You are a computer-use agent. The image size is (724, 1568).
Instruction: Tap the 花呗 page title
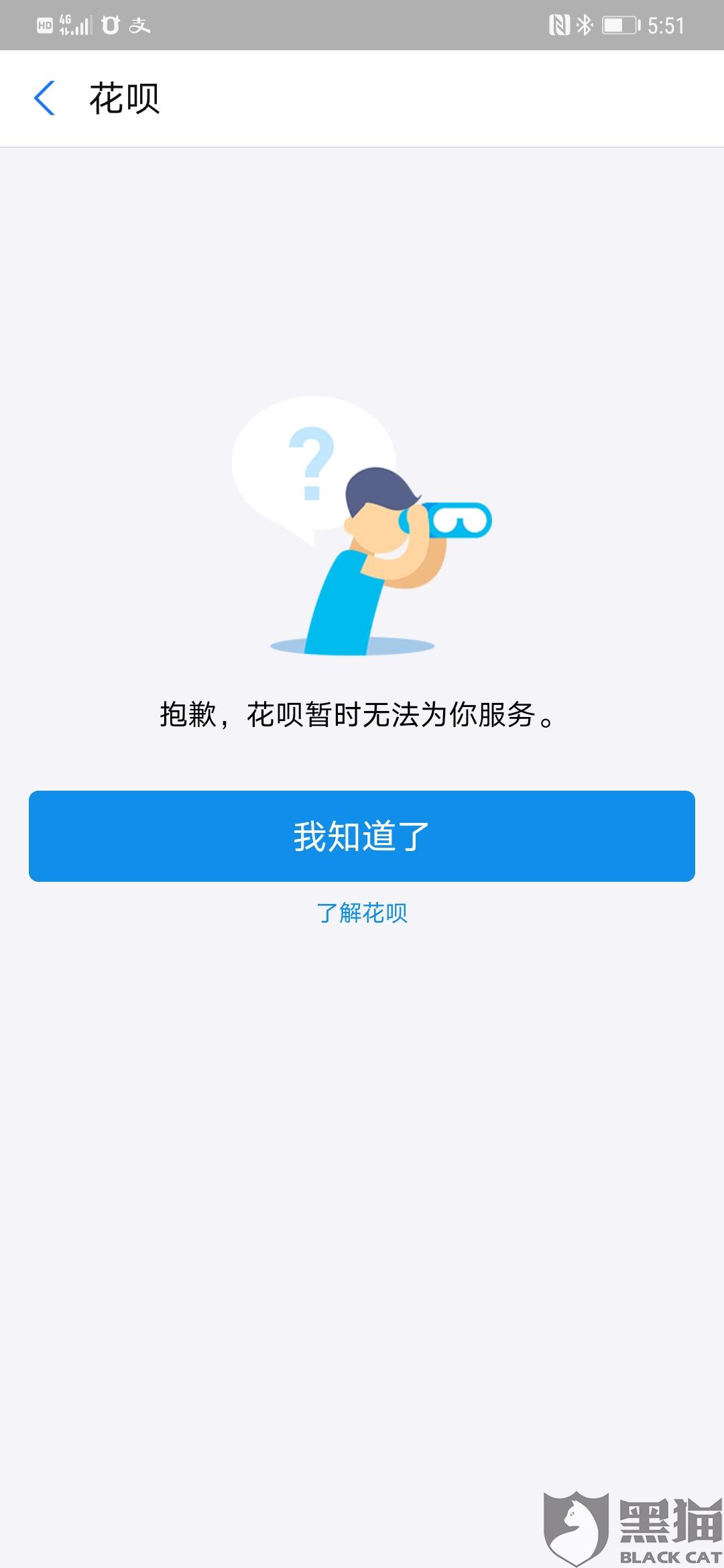125,98
